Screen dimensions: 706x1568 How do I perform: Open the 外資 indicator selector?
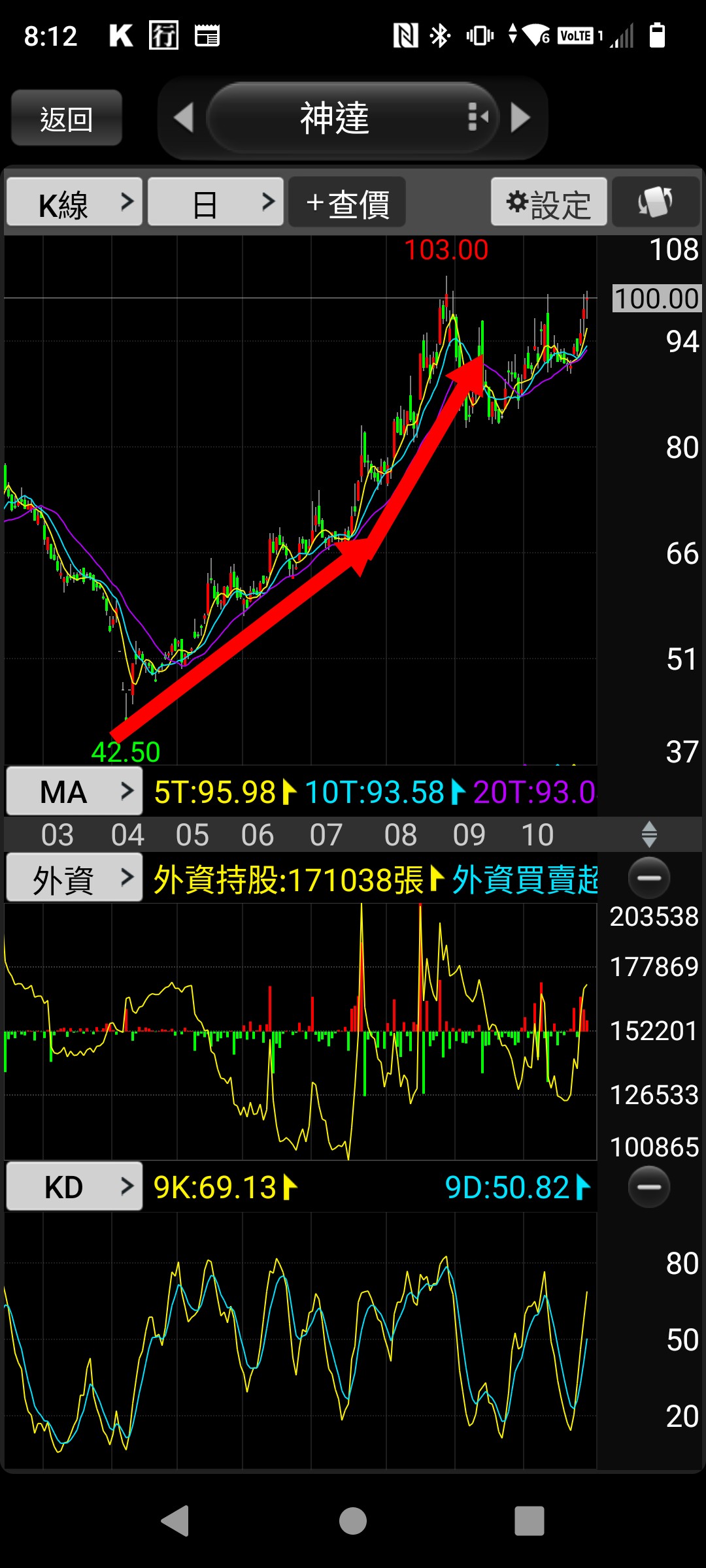tap(75, 878)
